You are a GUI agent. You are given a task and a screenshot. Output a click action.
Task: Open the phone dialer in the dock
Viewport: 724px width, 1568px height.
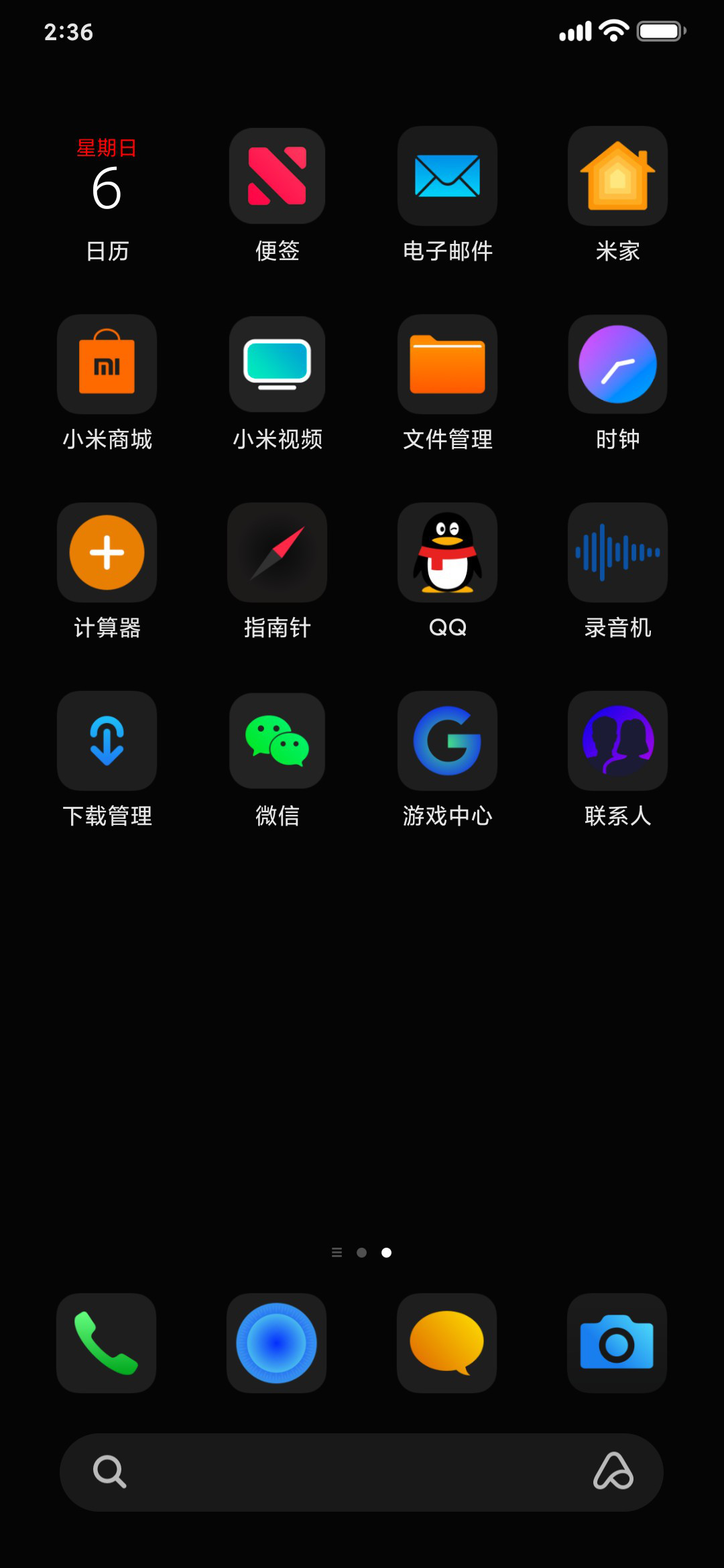(106, 1343)
